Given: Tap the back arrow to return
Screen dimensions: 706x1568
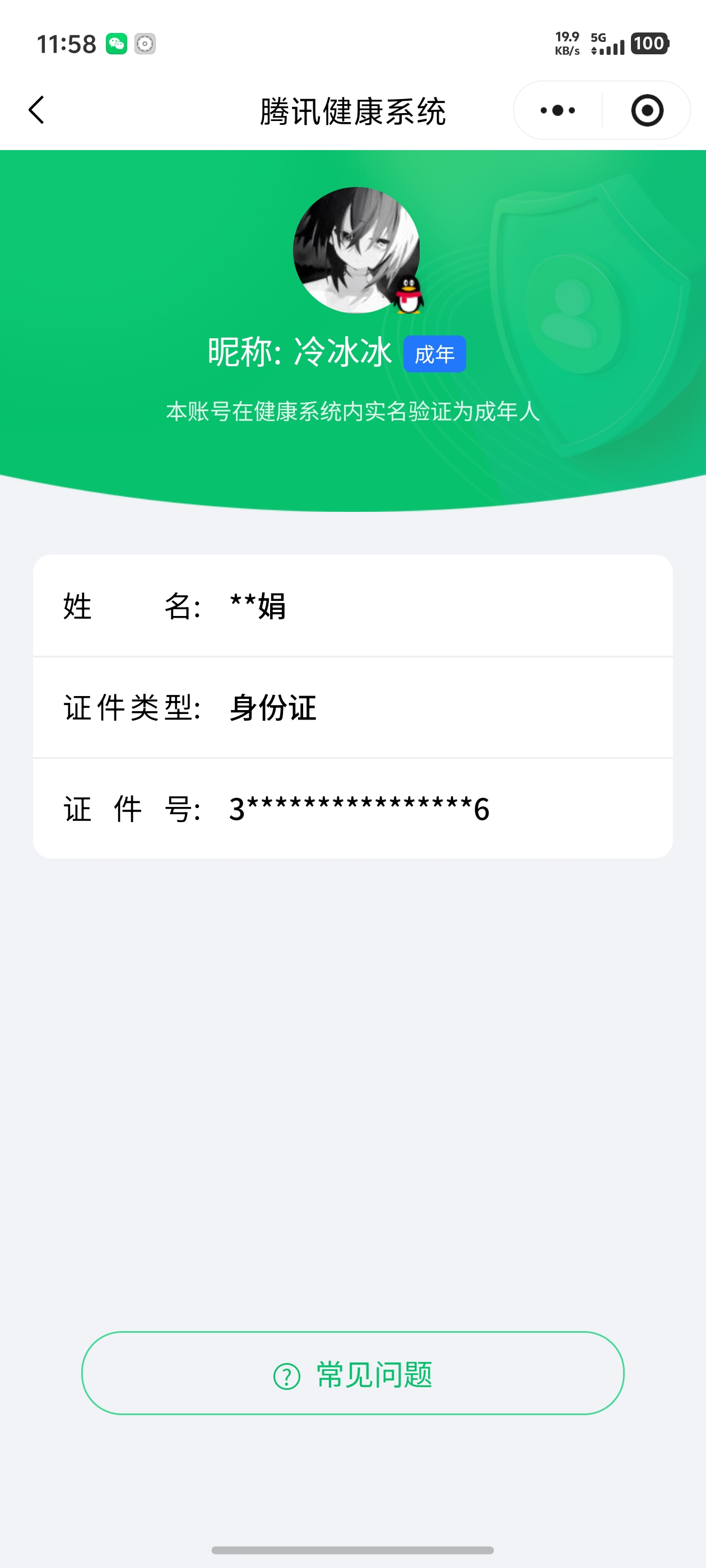Looking at the screenshot, I should coord(36,110).
